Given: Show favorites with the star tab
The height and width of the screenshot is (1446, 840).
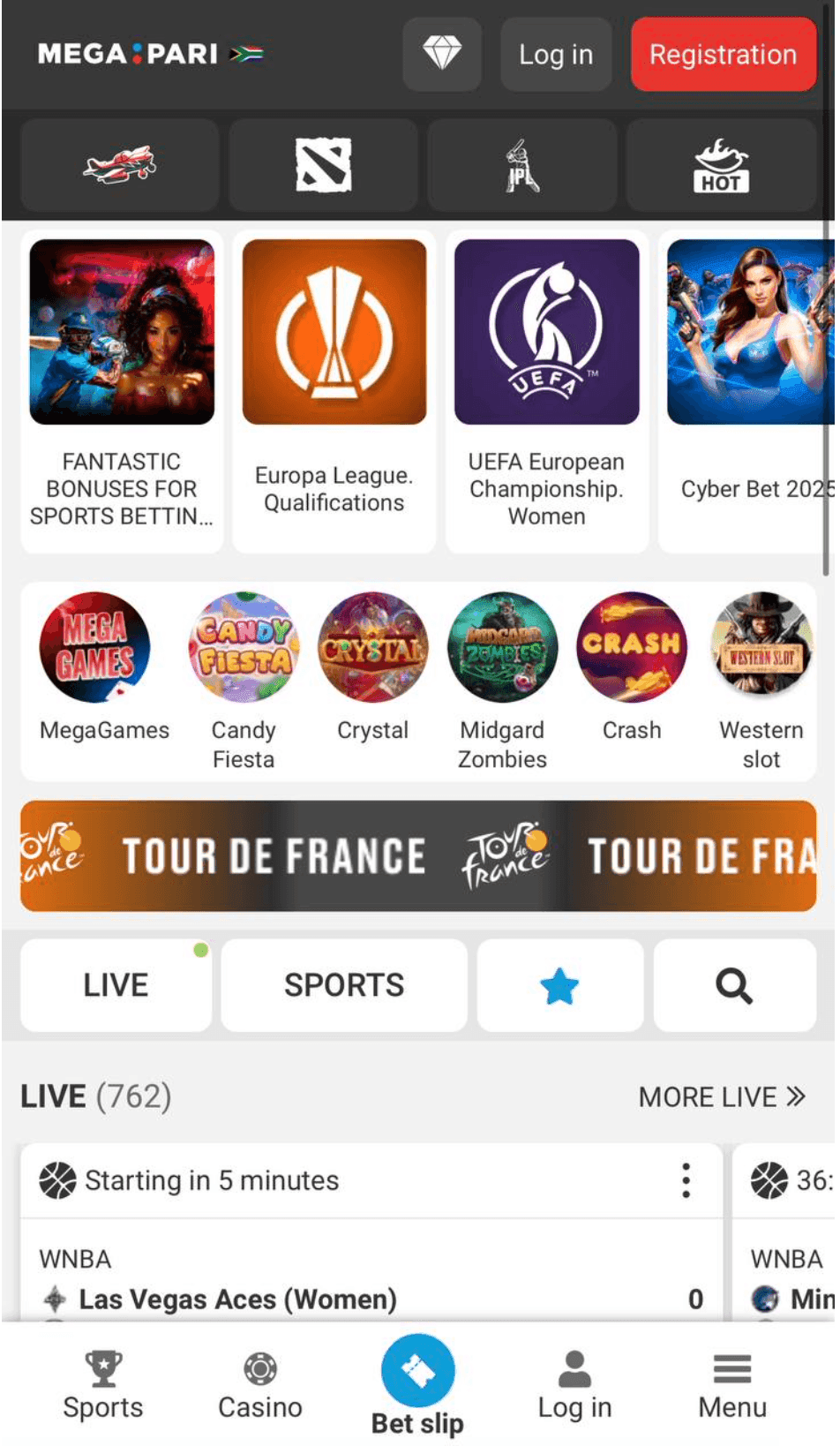Looking at the screenshot, I should coord(559,984).
